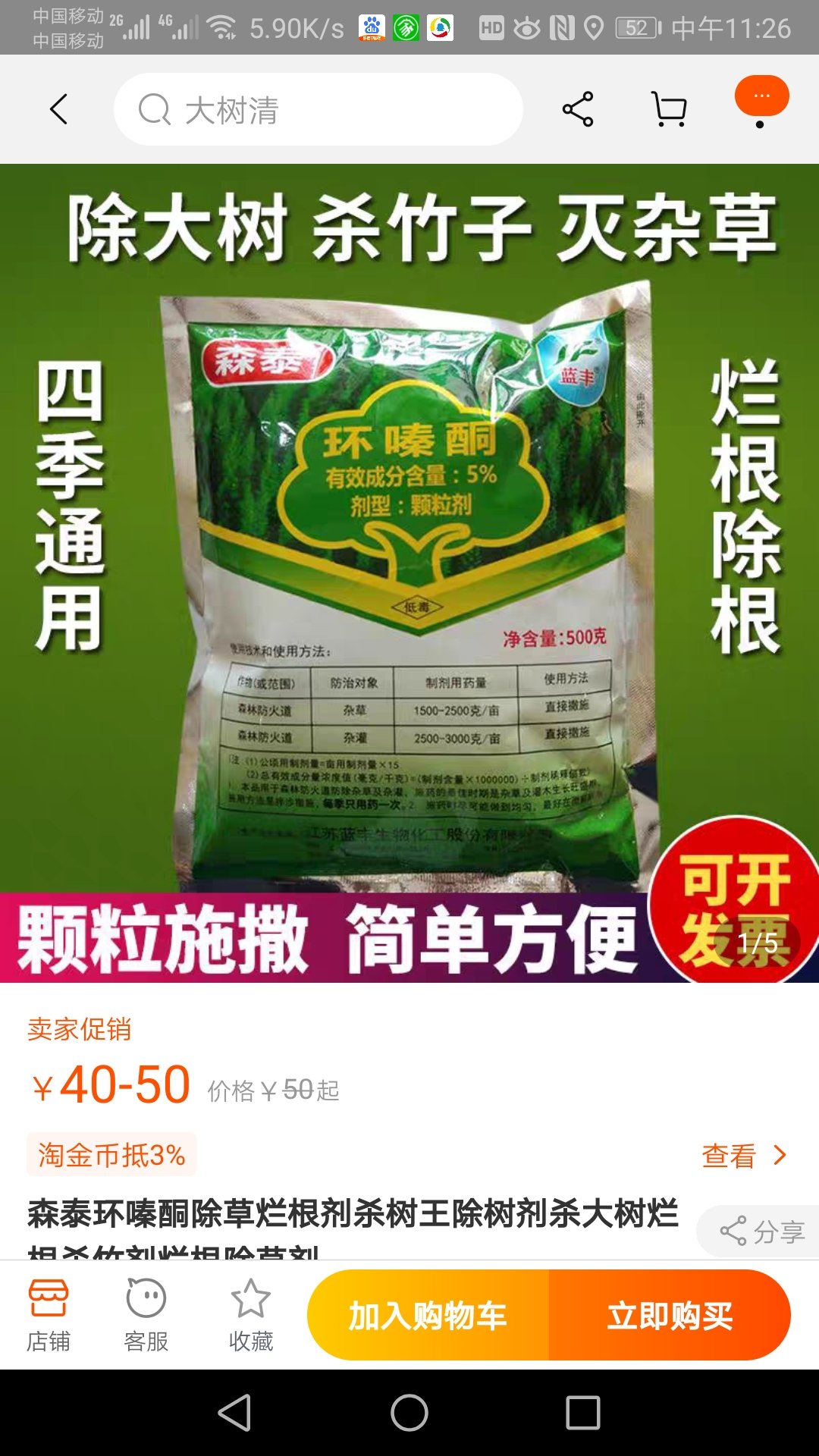
Task: Open the search box showing 大树清
Action: pyautogui.click(x=318, y=109)
